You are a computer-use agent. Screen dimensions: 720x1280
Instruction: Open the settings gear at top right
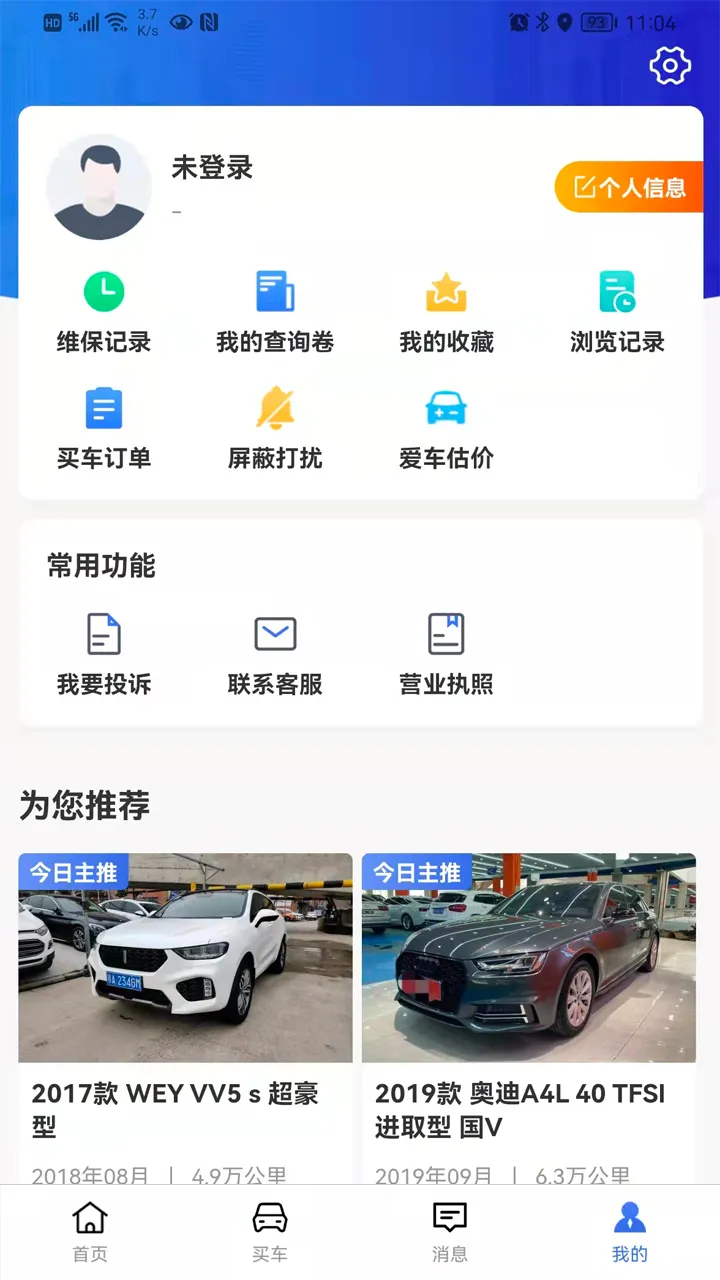(668, 66)
